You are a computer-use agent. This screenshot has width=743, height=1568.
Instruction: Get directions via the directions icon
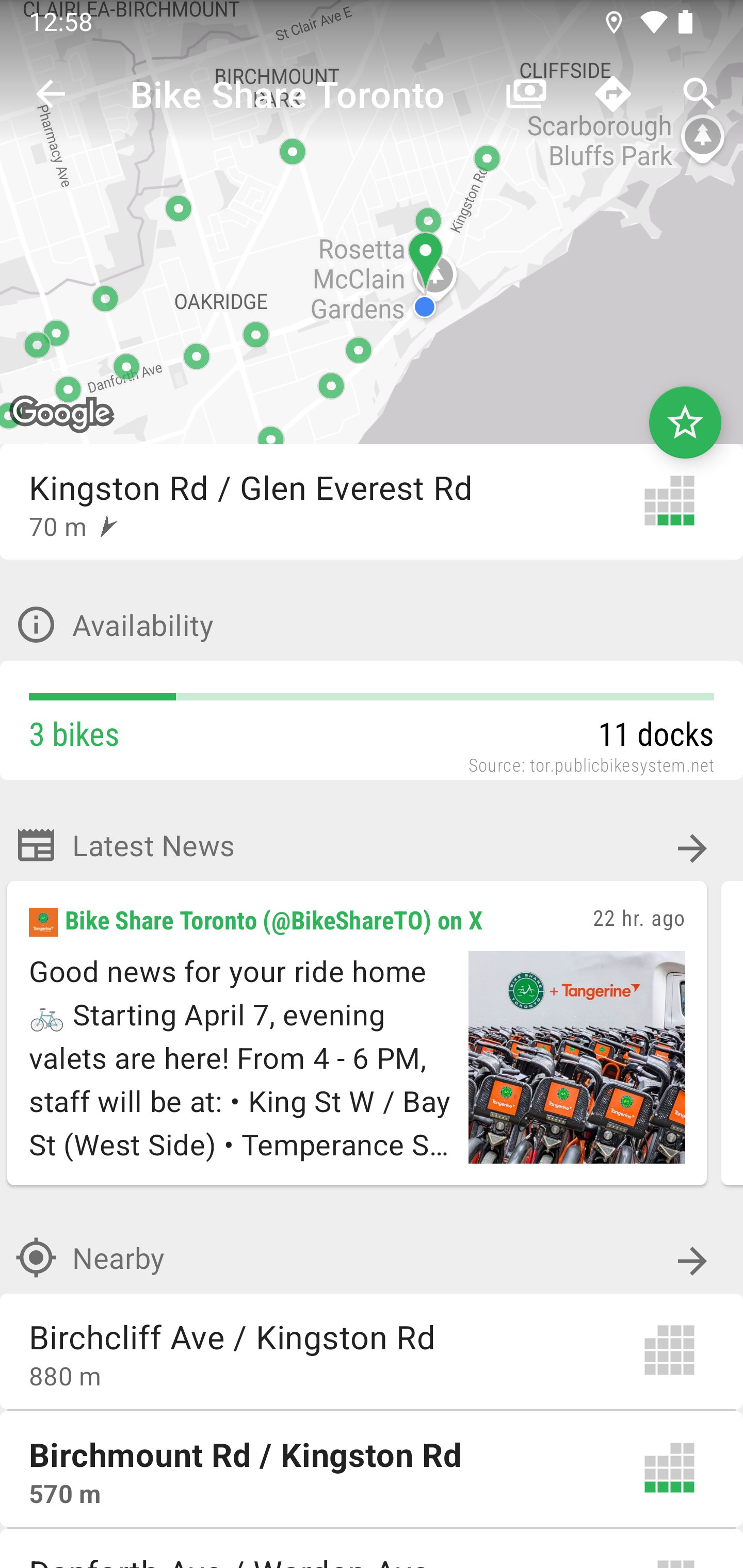tap(612, 94)
